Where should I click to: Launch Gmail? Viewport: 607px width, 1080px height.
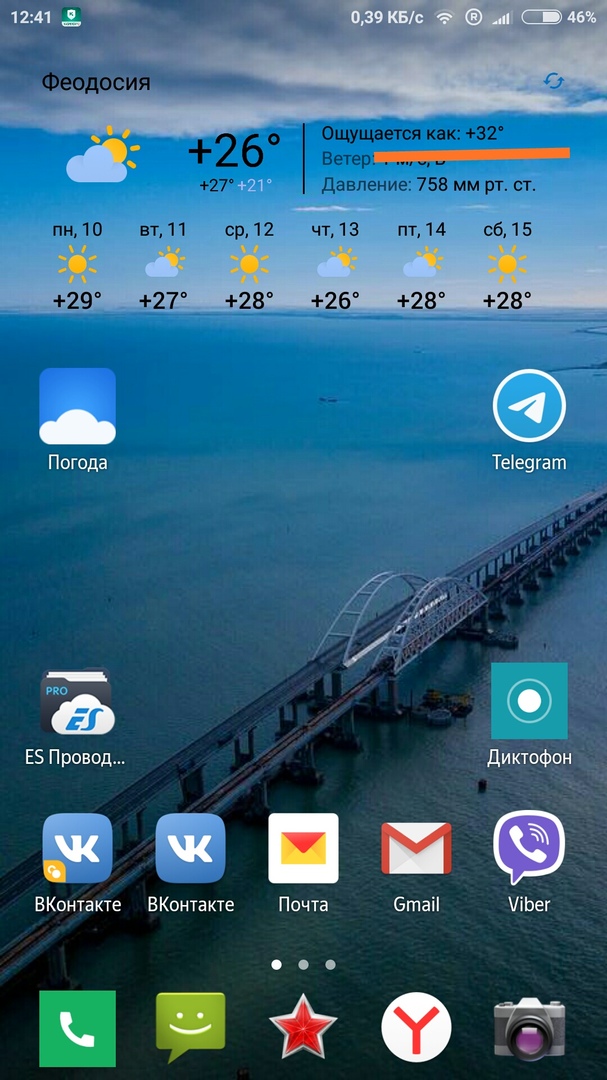pos(416,848)
